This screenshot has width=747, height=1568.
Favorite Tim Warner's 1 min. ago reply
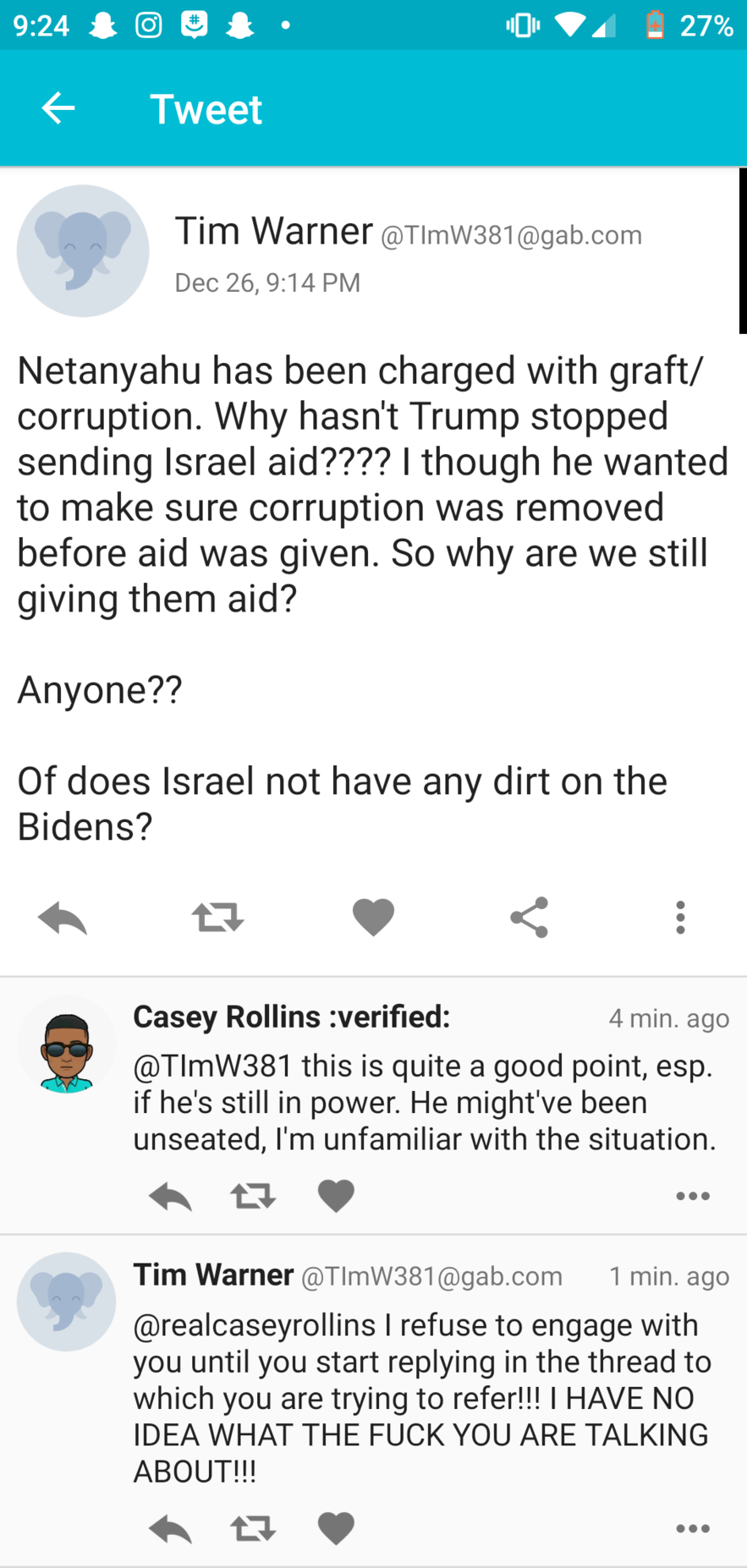tap(336, 1528)
